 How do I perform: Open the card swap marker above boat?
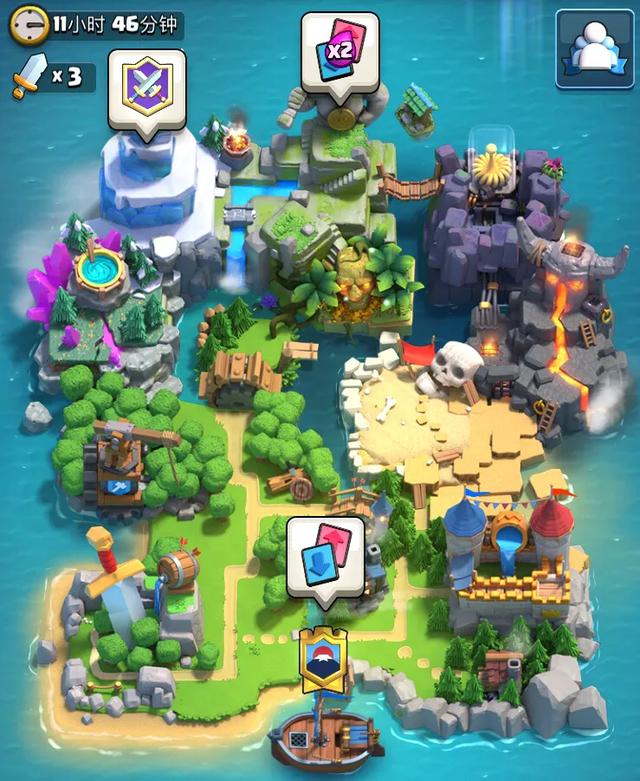(x=323, y=557)
